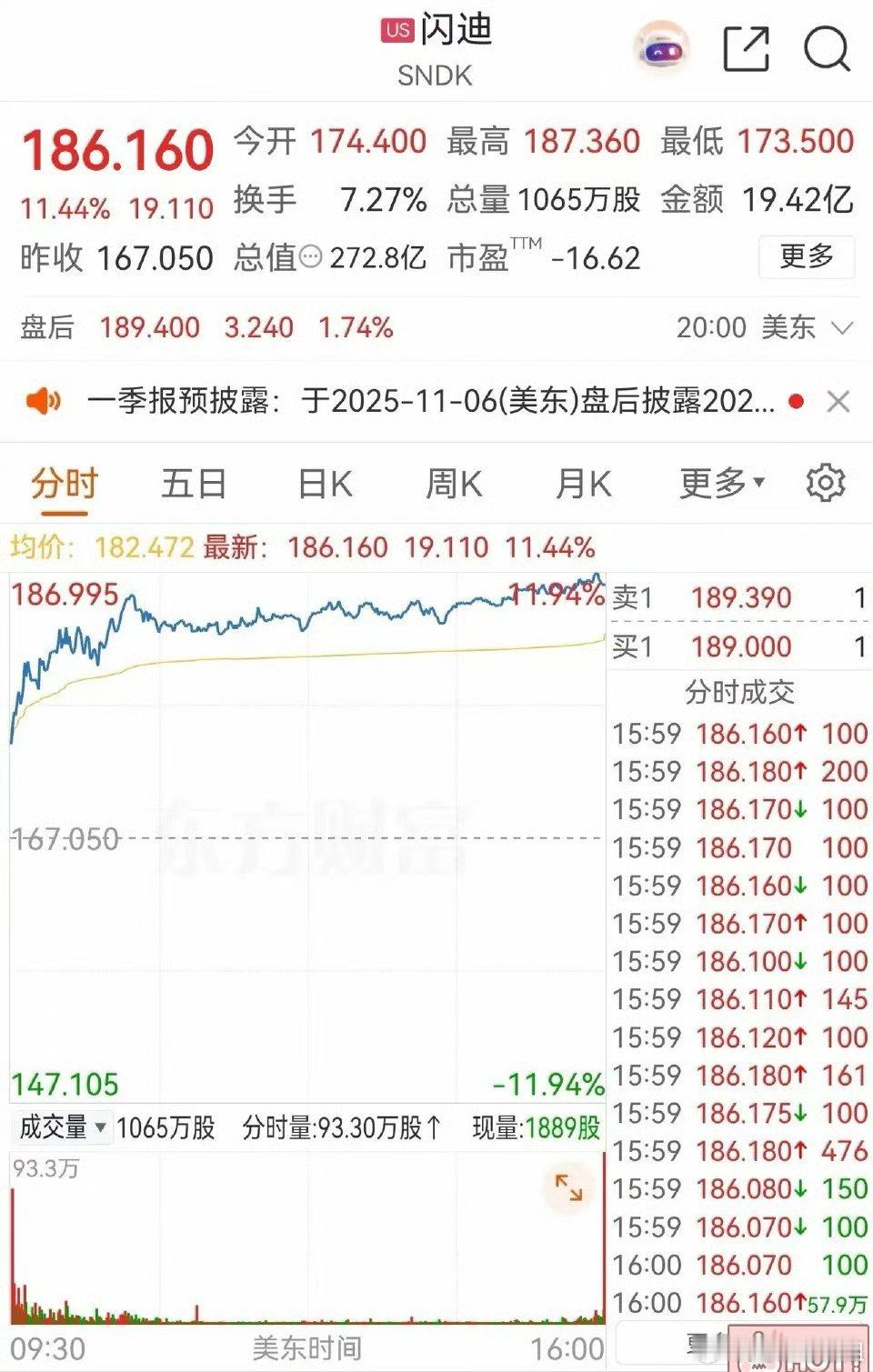
Task: Select the 日K chart tab
Action: [325, 484]
